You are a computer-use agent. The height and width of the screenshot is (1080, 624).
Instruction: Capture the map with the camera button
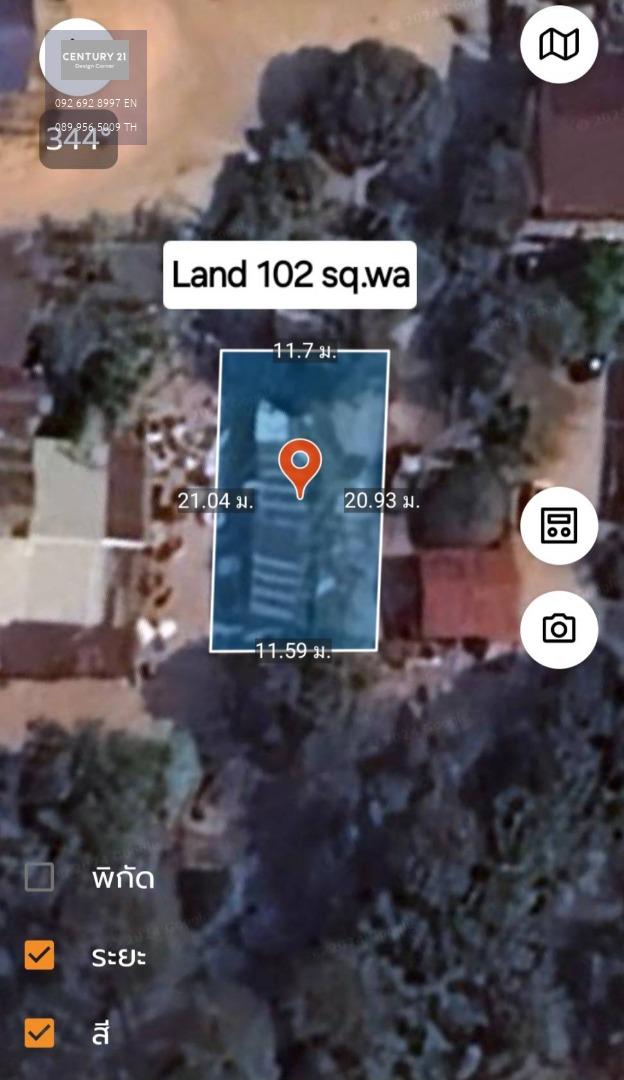[559, 629]
